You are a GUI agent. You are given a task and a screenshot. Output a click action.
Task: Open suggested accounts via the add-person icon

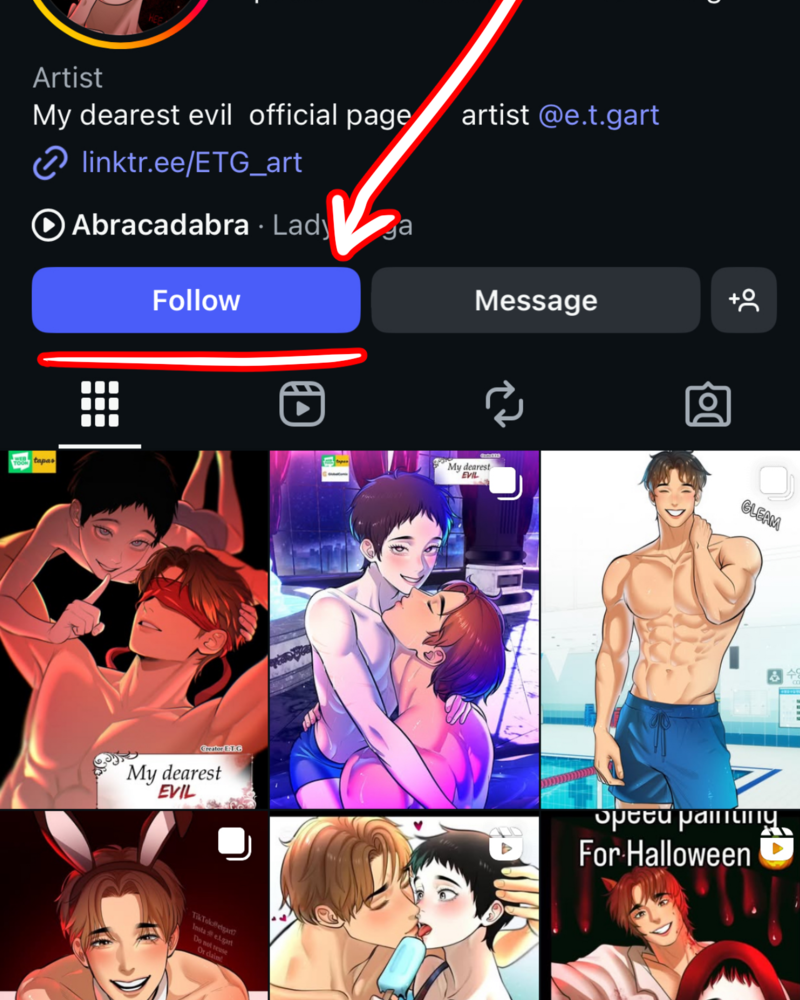[x=743, y=300]
